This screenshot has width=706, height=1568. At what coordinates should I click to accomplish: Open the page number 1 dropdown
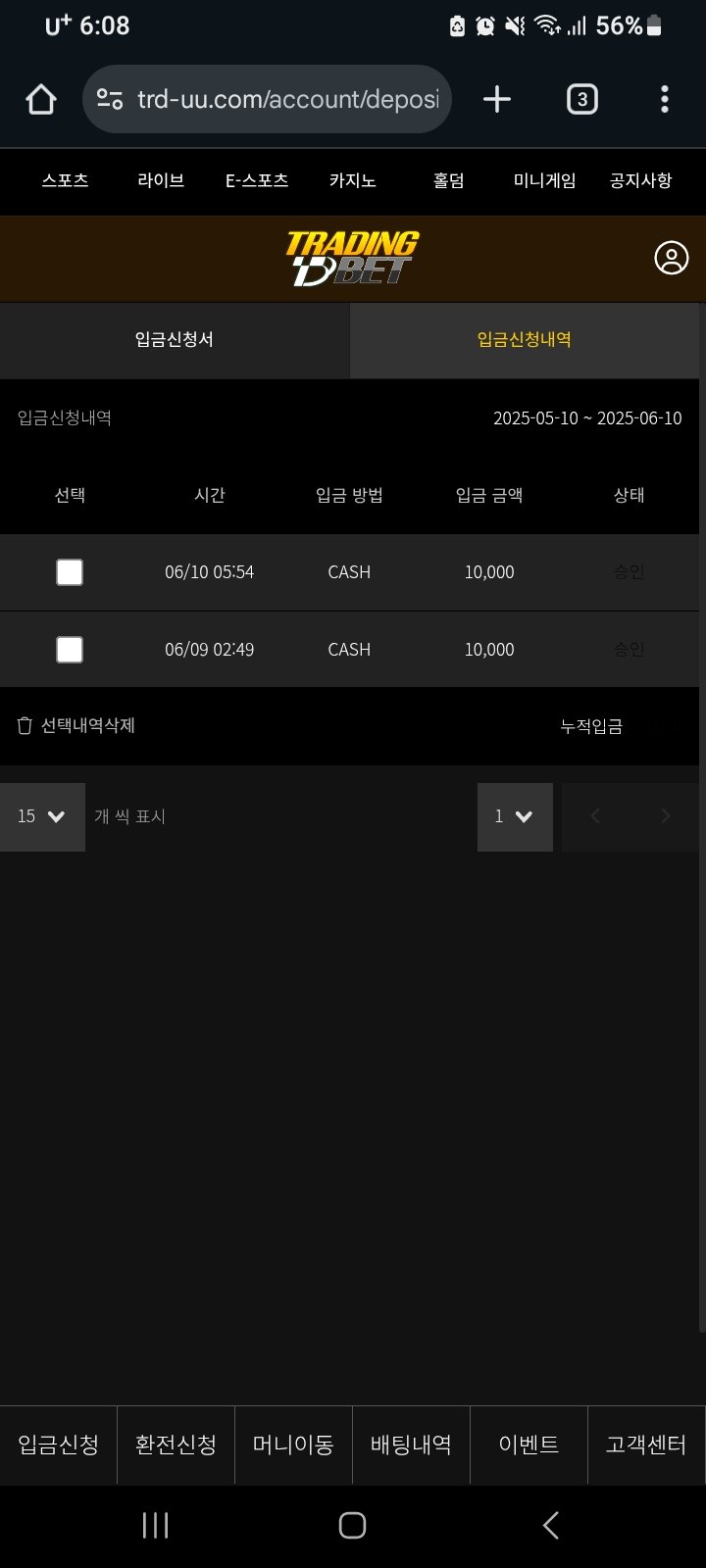(x=515, y=816)
